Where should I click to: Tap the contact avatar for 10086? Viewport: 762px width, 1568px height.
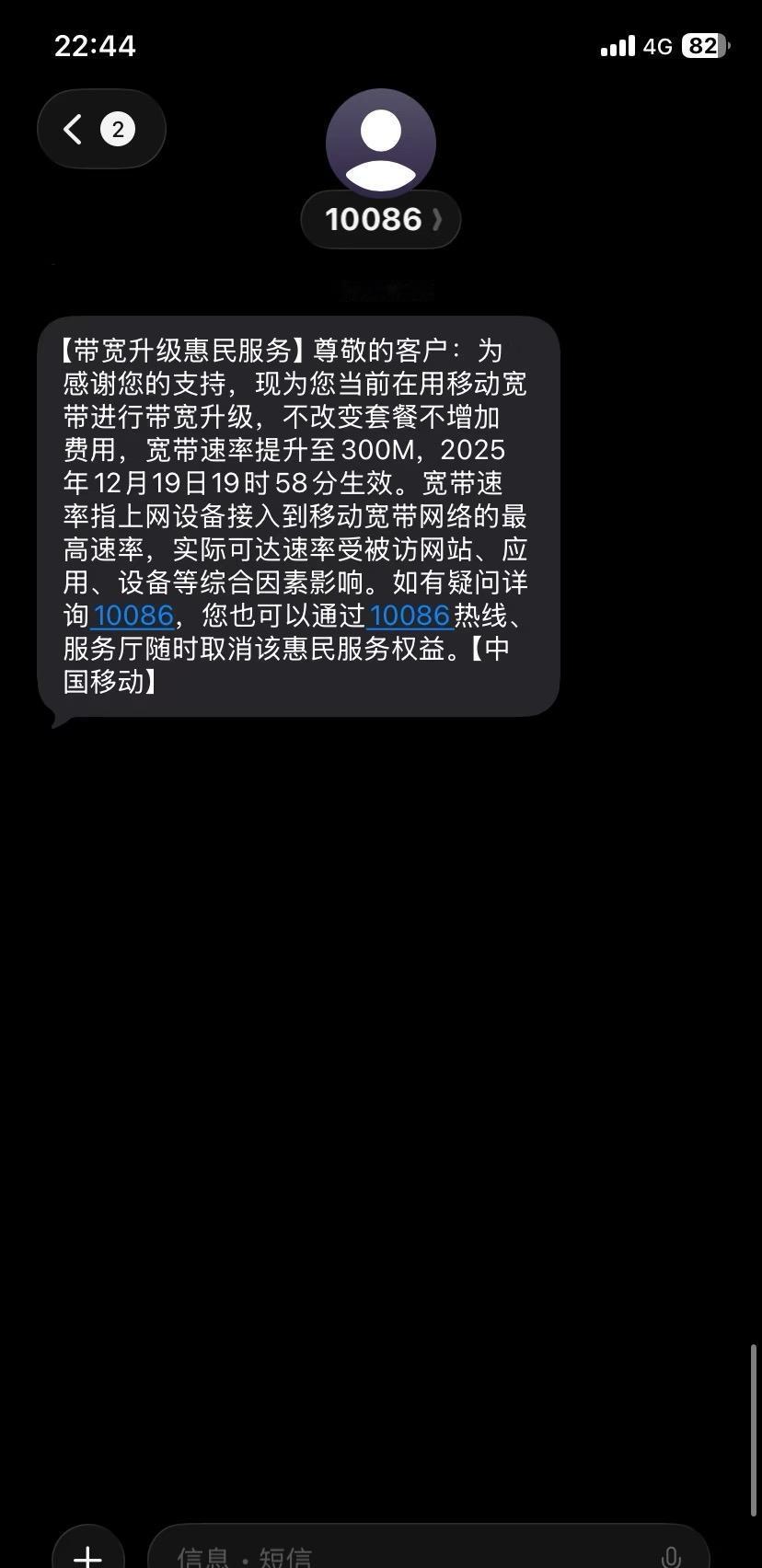(381, 143)
